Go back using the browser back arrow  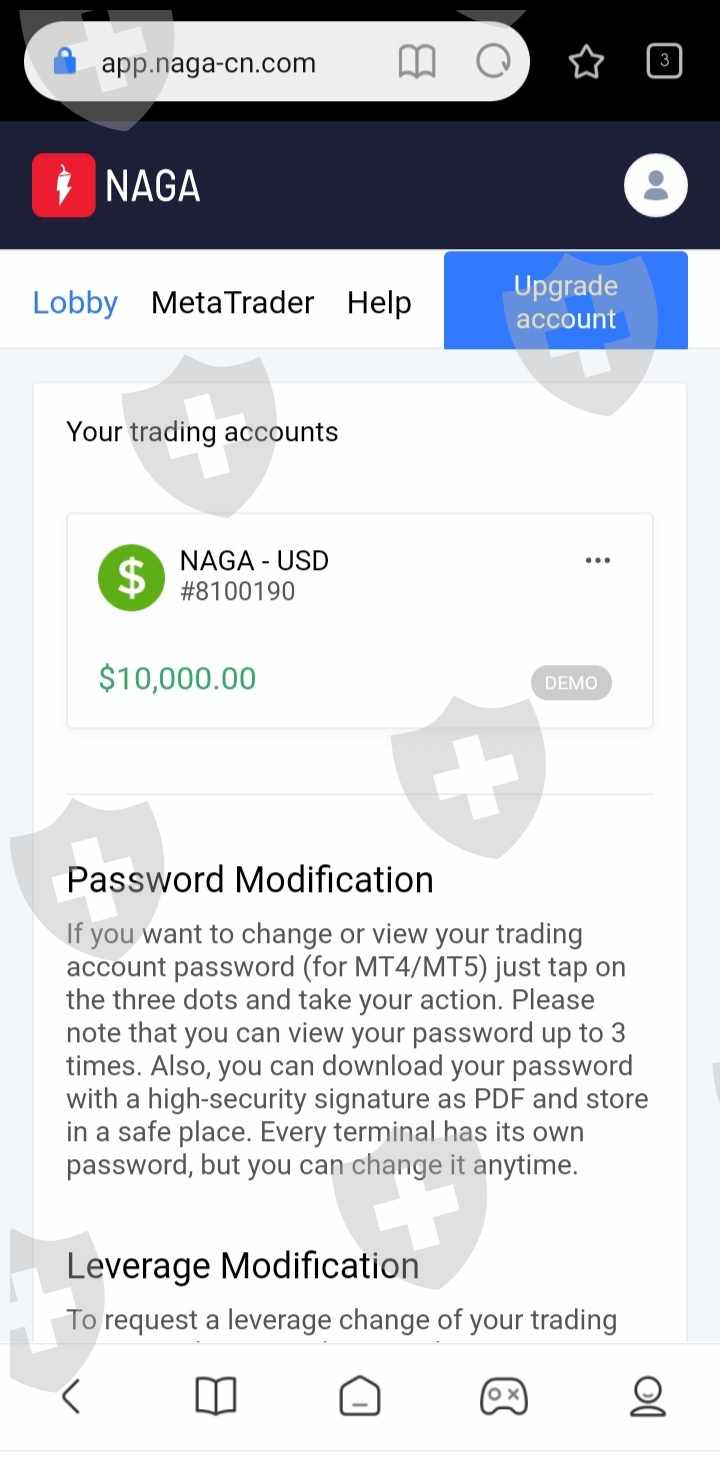coord(71,1396)
